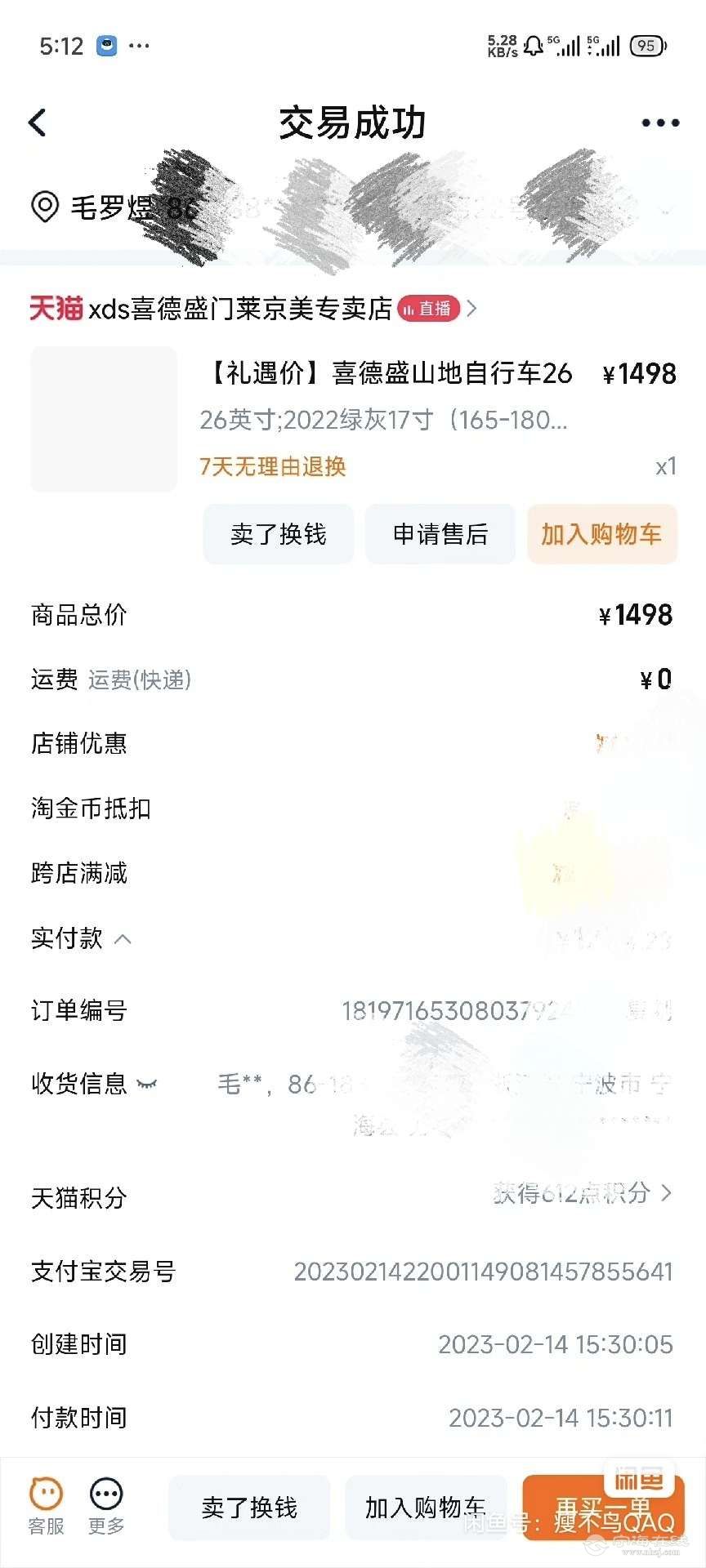Contact 客服 from the bottom bar
706x1568 pixels.
tap(46, 1506)
